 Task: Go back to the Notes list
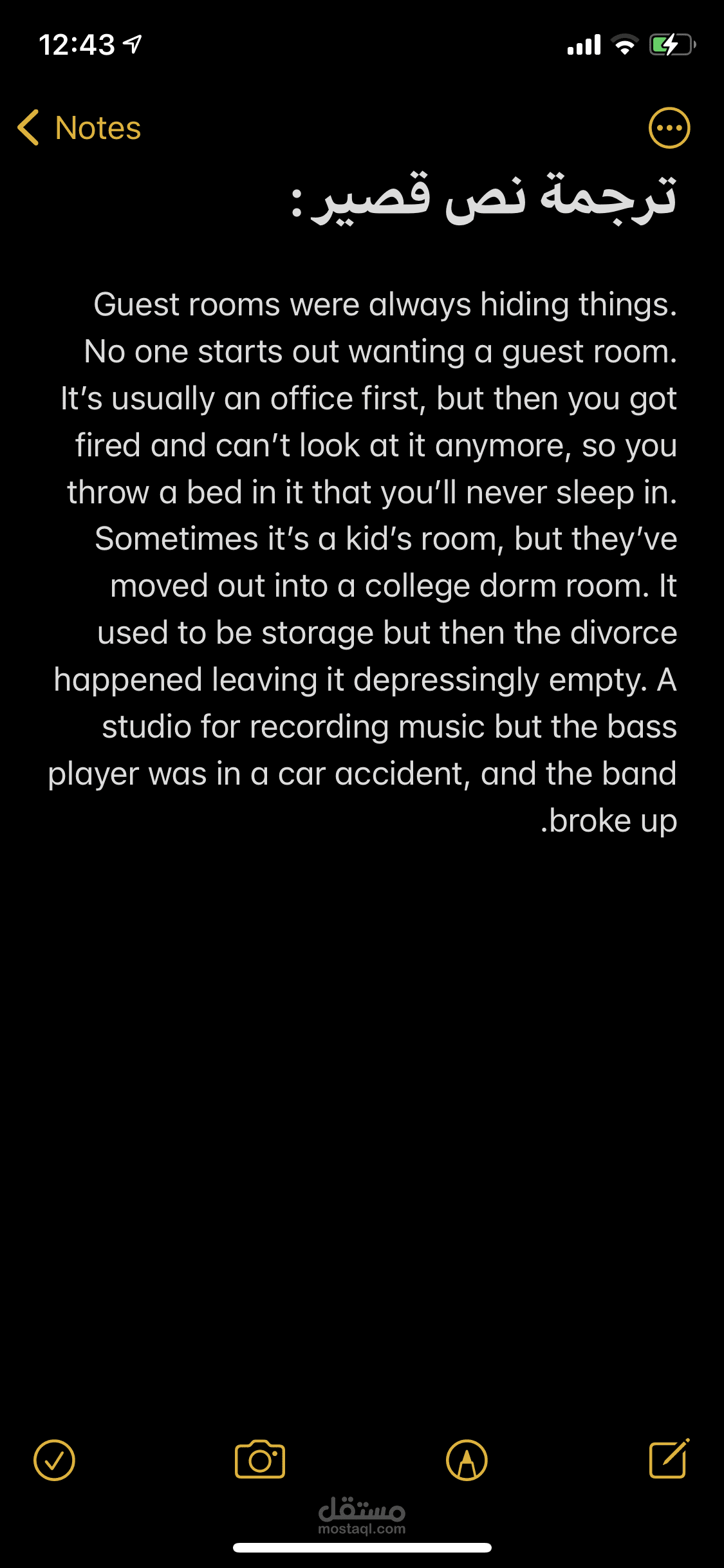[x=79, y=127]
